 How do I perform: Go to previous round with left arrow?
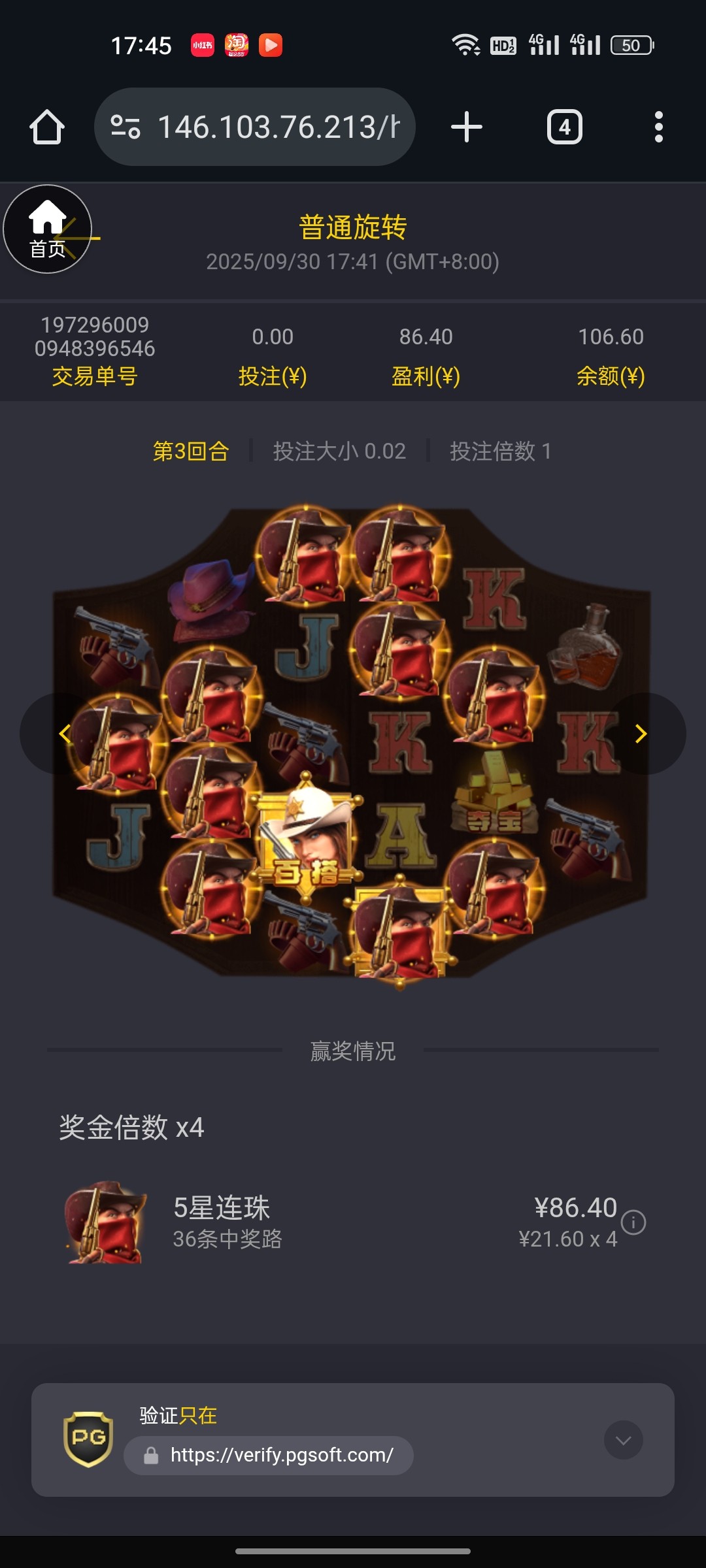pyautogui.click(x=64, y=734)
